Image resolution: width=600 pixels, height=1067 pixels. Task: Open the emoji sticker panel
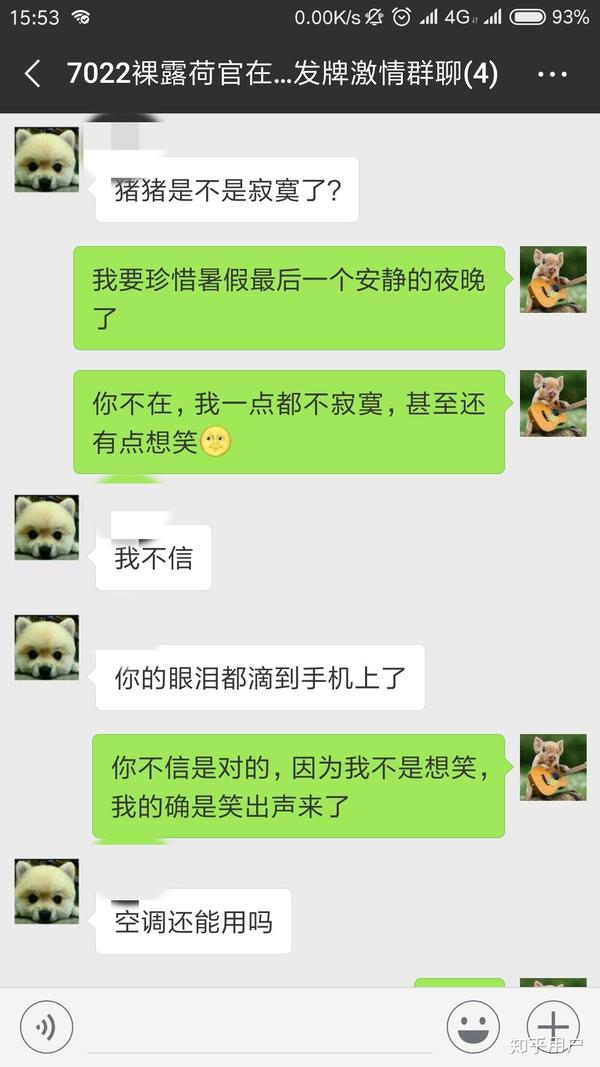(473, 1026)
